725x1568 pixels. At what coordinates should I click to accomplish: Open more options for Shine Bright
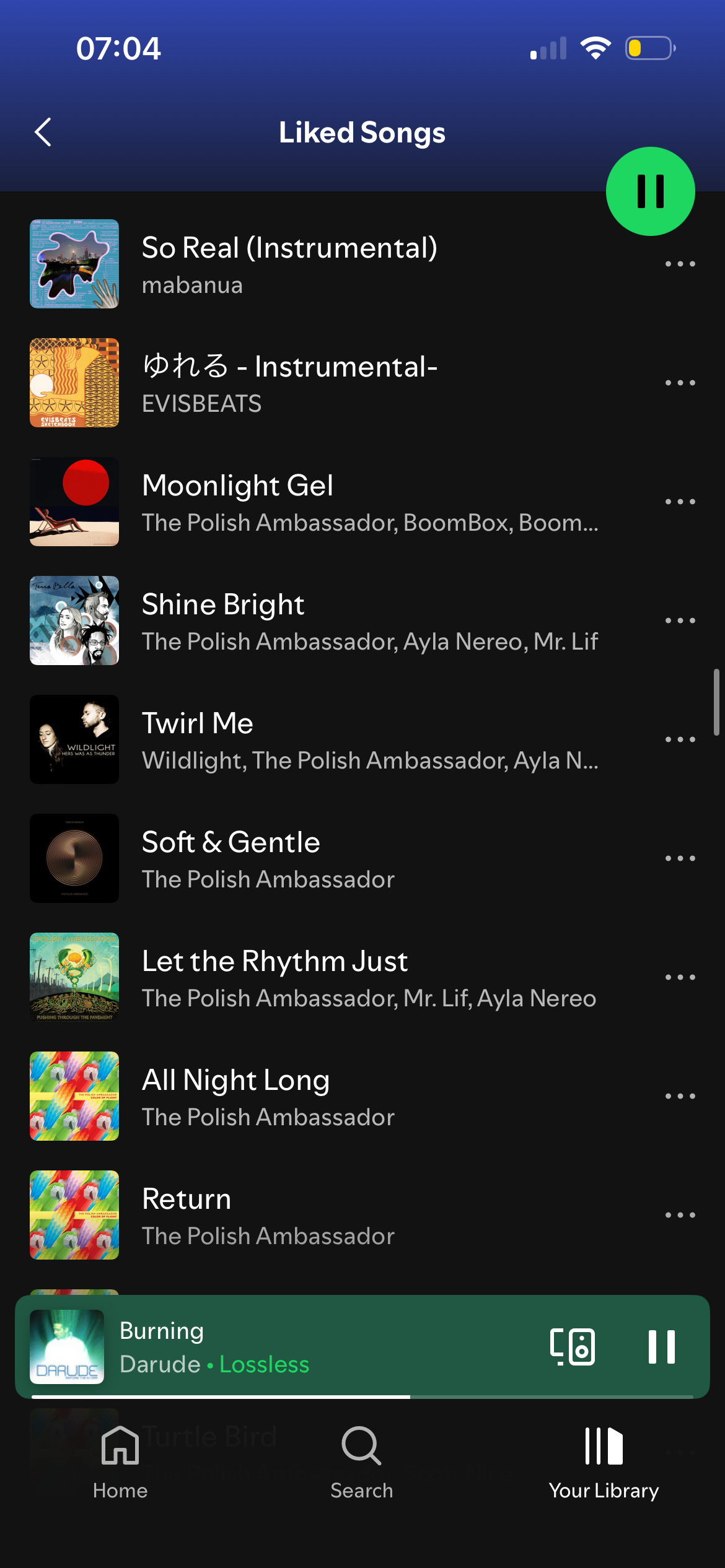tap(680, 621)
